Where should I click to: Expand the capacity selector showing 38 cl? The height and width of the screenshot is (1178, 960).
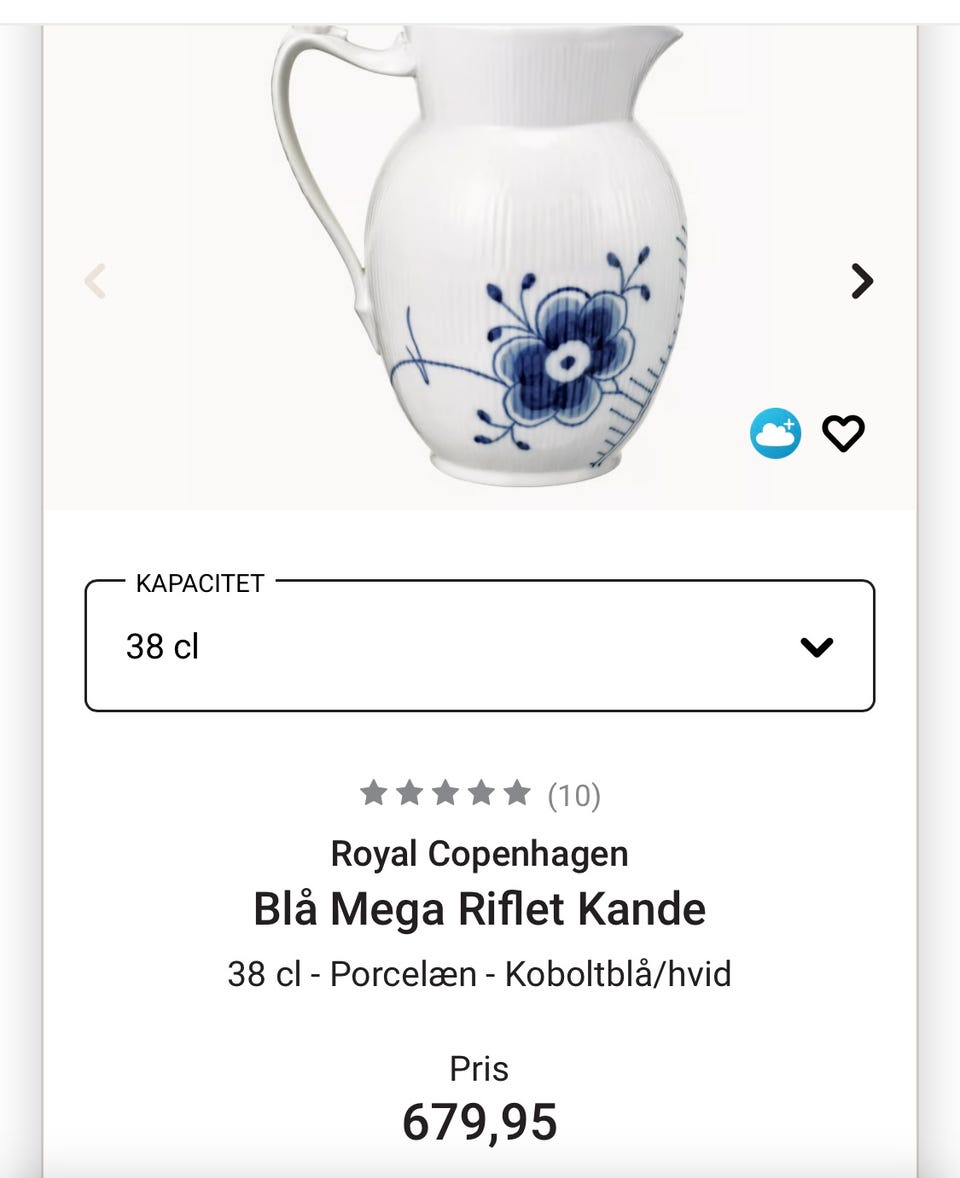[x=480, y=646]
